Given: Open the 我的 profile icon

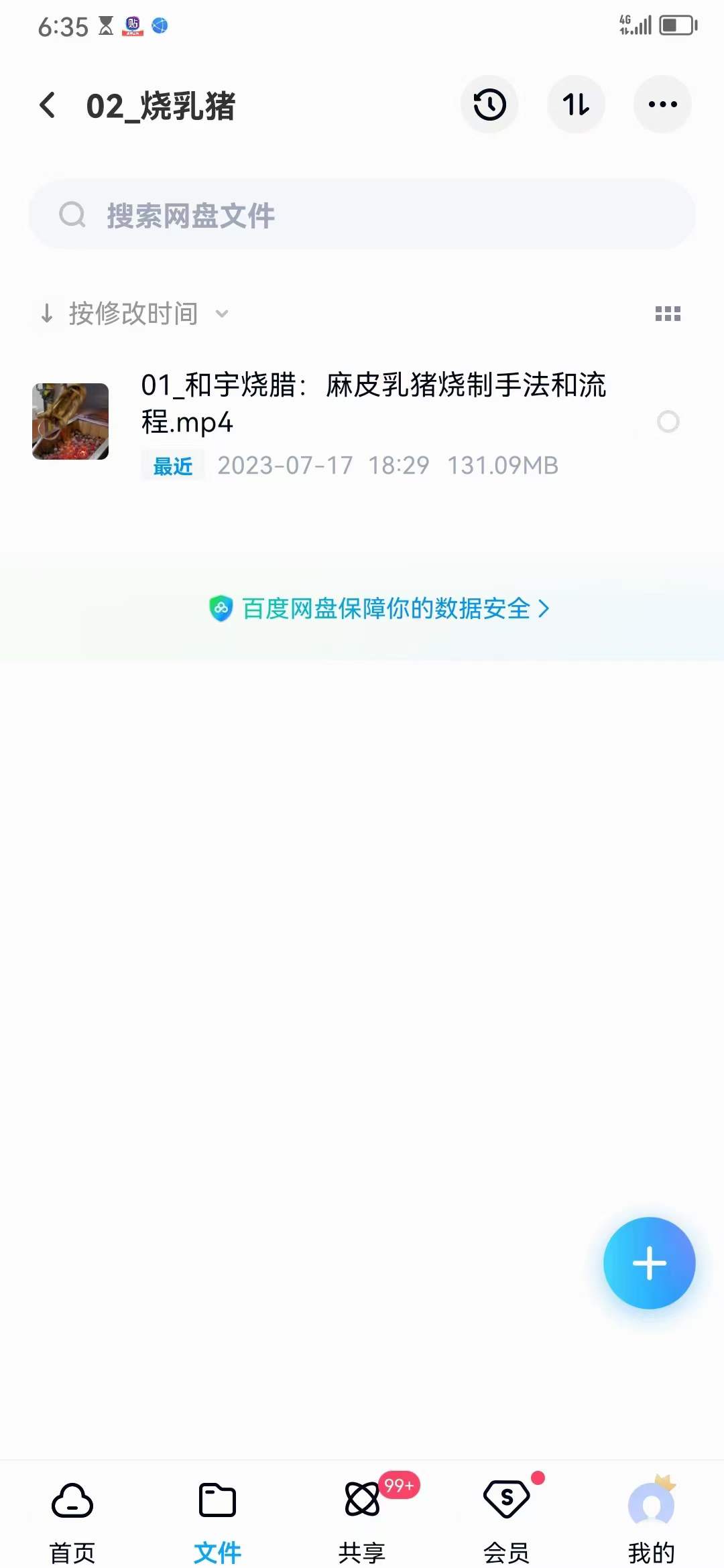Looking at the screenshot, I should [651, 1499].
